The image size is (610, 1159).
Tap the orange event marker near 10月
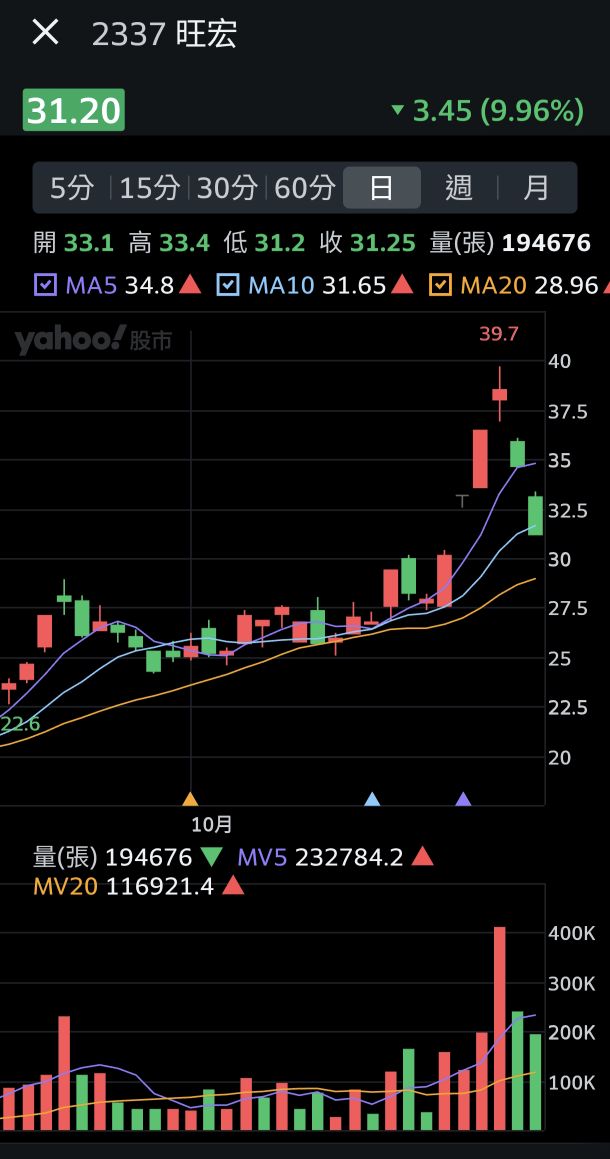190,799
